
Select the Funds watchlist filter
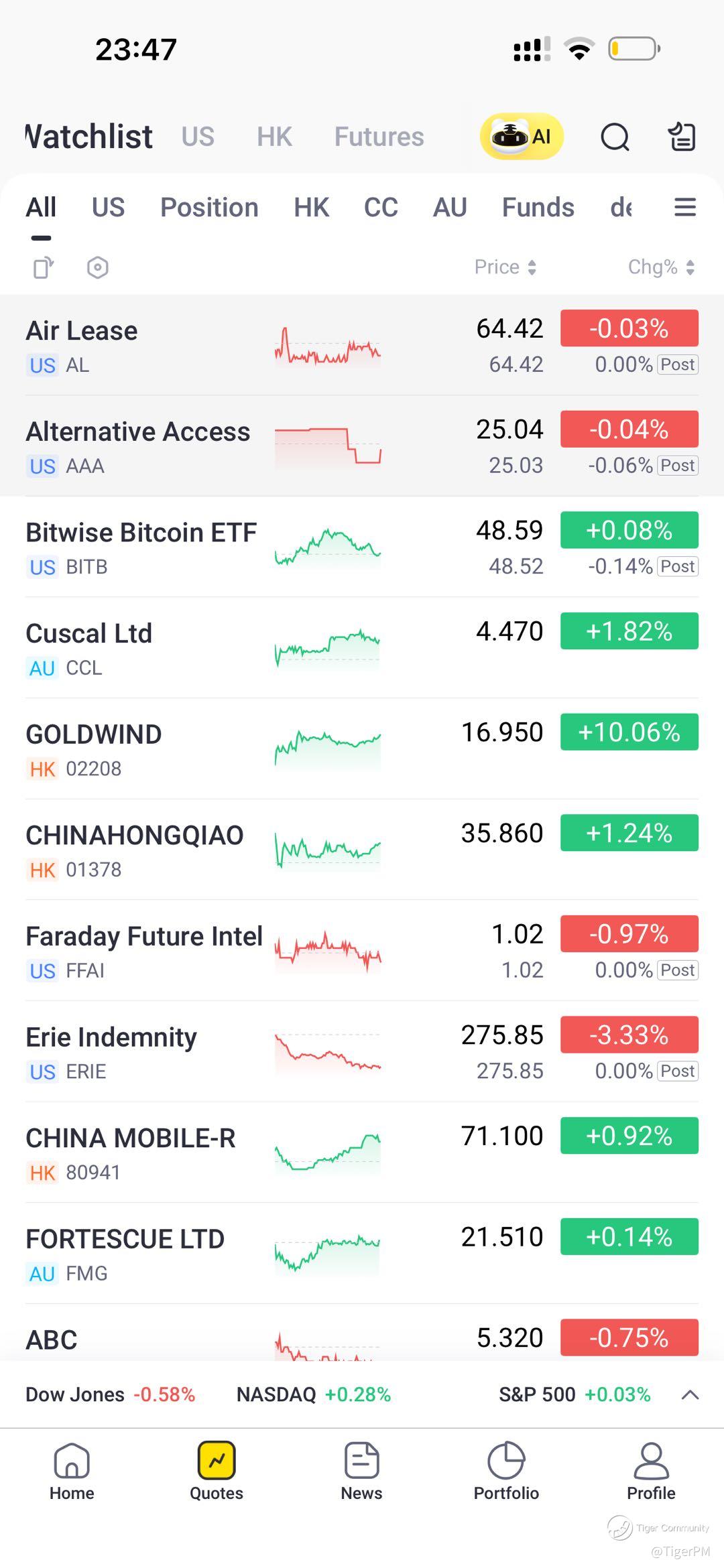pyautogui.click(x=538, y=208)
